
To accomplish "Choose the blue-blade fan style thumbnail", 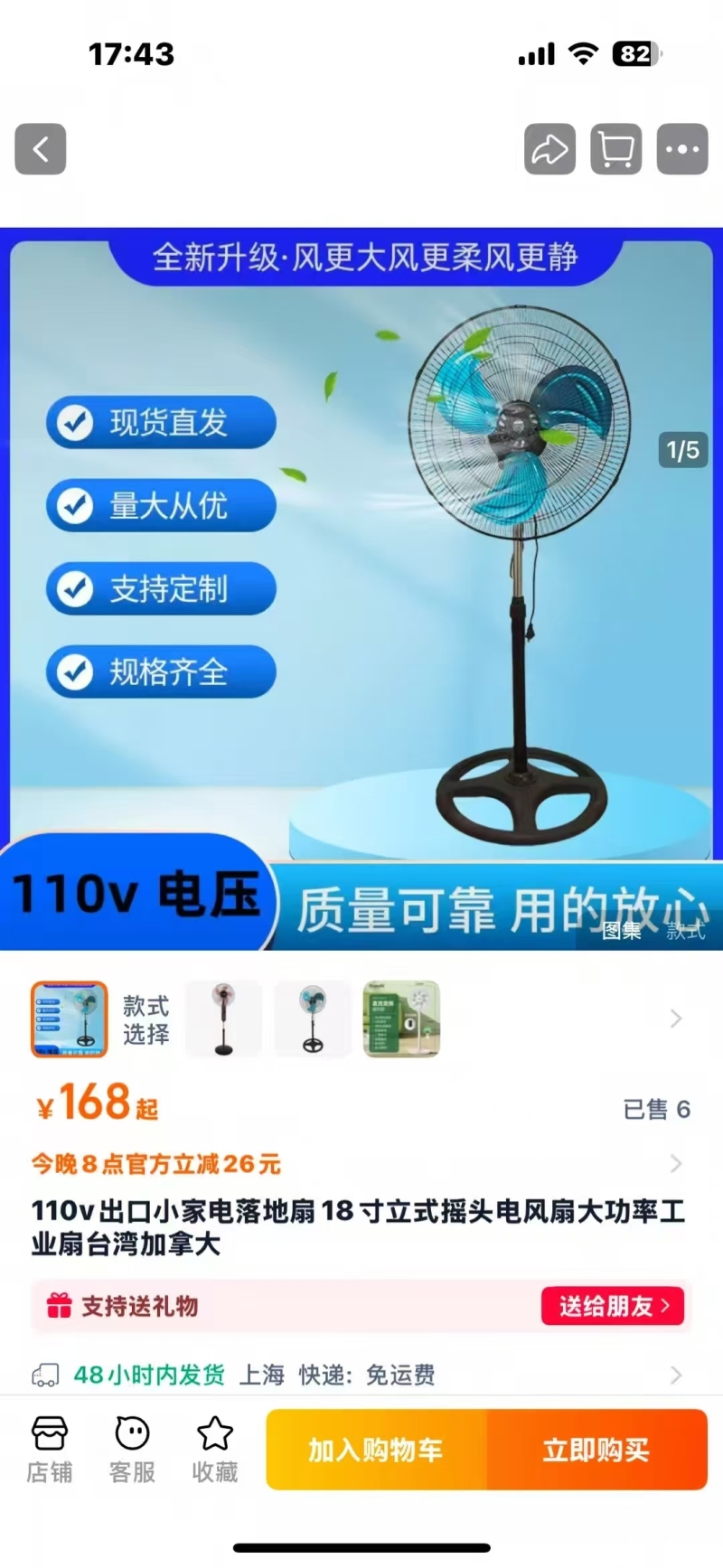I will pyautogui.click(x=313, y=1019).
